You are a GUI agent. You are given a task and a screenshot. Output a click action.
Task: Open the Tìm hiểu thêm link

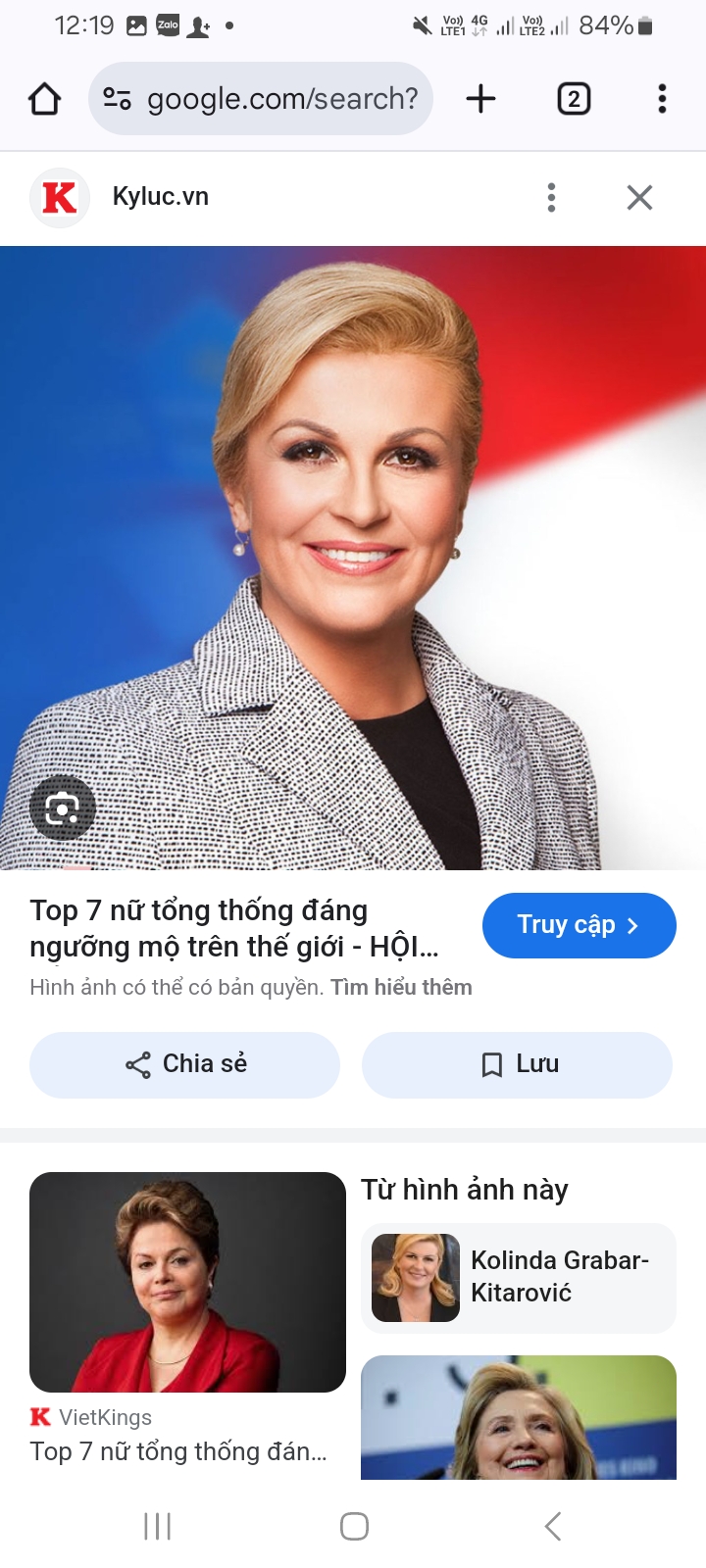(x=401, y=987)
